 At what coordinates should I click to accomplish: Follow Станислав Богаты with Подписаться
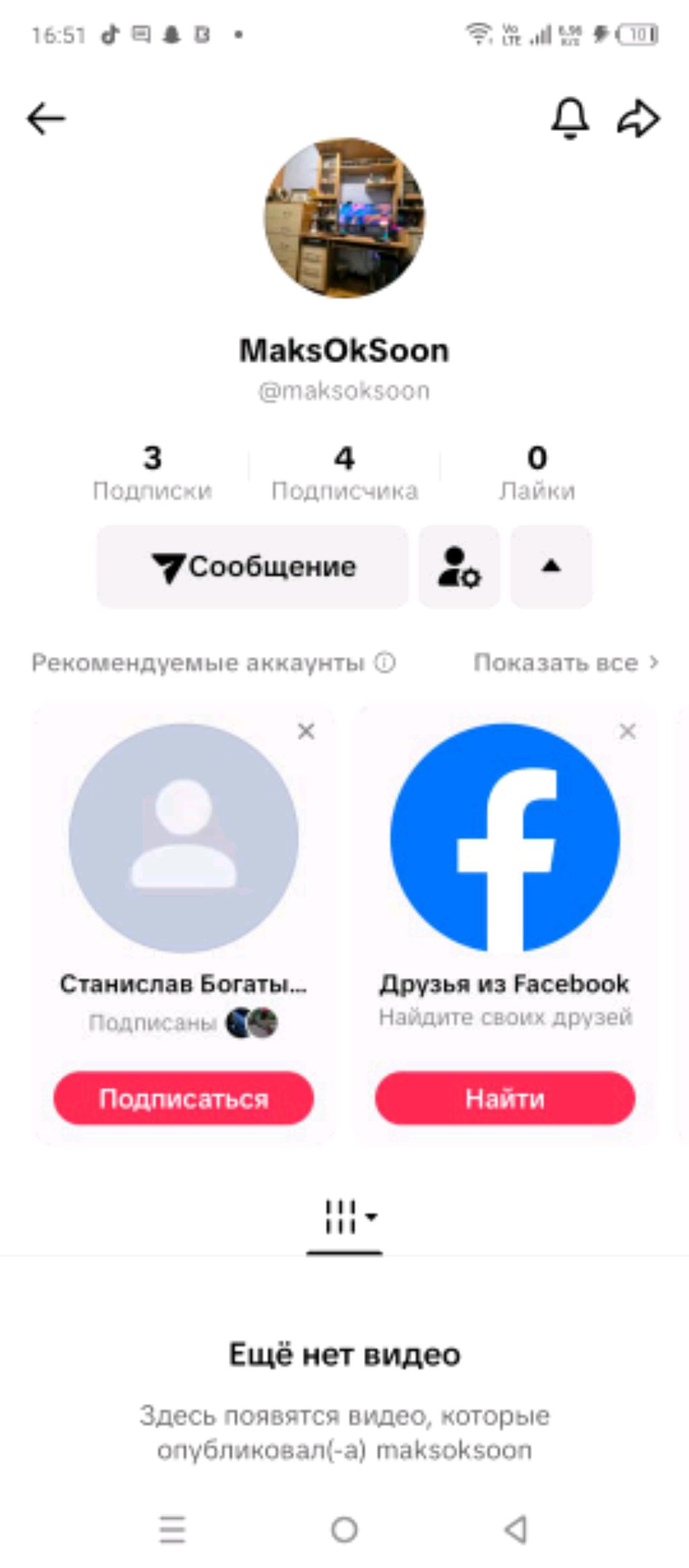click(x=183, y=1098)
